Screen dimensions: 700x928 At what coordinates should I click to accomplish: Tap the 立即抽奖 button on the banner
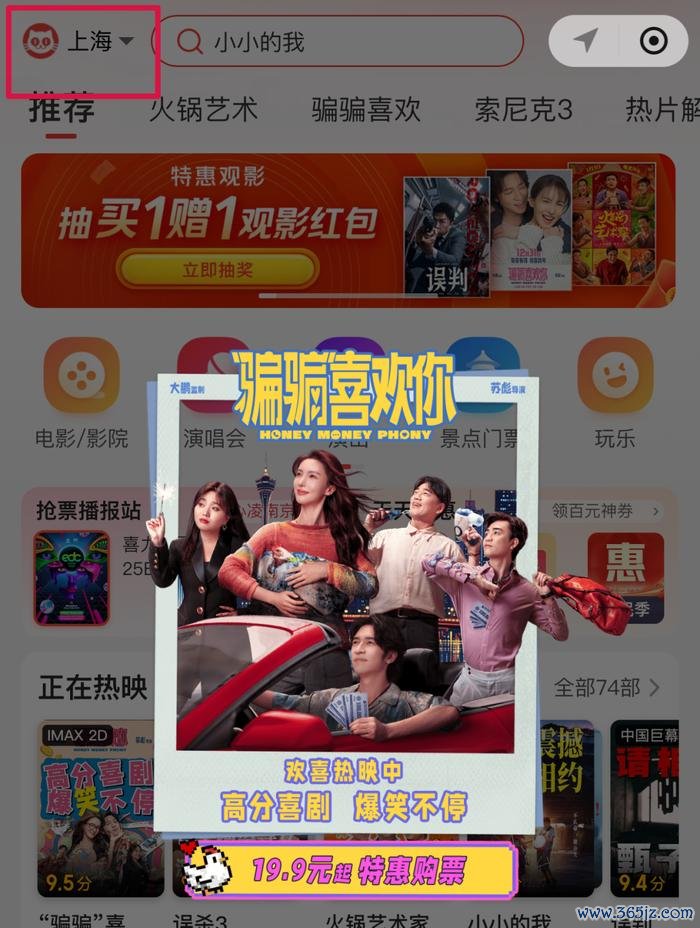pos(217,269)
